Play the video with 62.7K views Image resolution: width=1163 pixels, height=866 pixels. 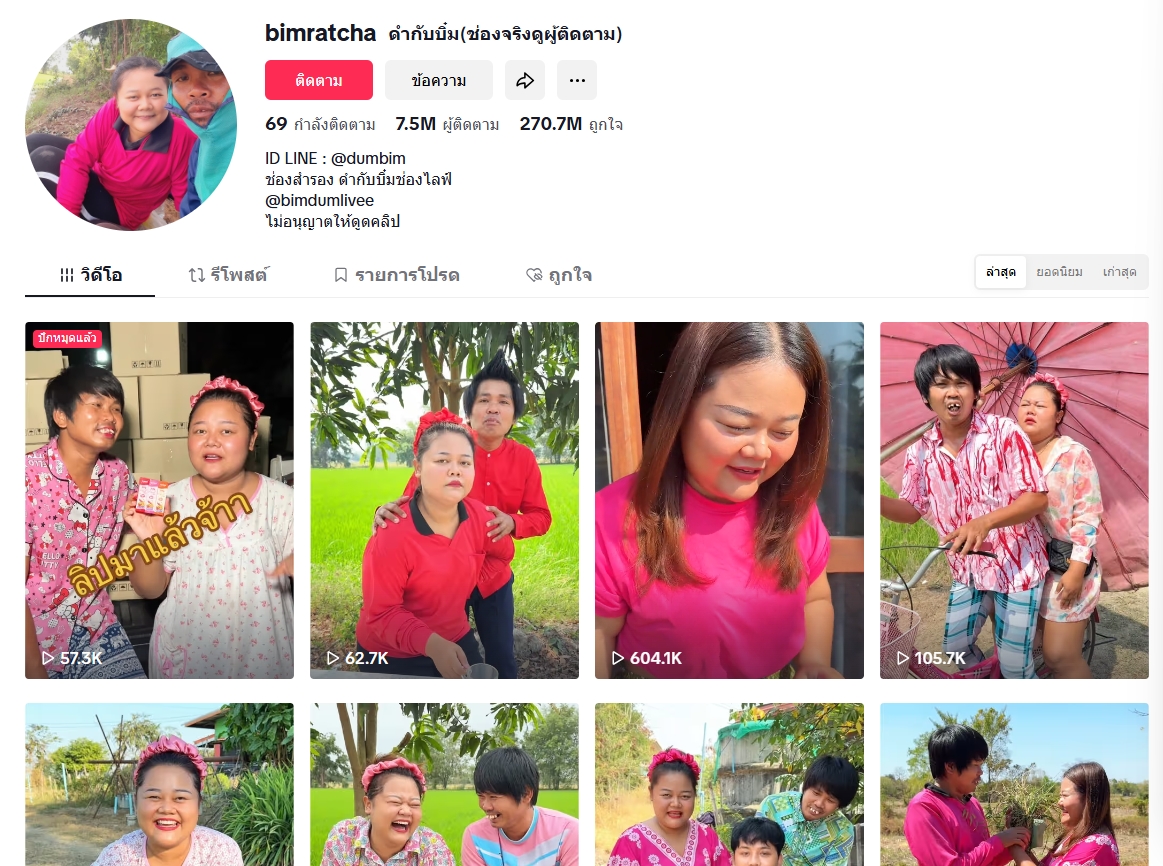pos(444,500)
